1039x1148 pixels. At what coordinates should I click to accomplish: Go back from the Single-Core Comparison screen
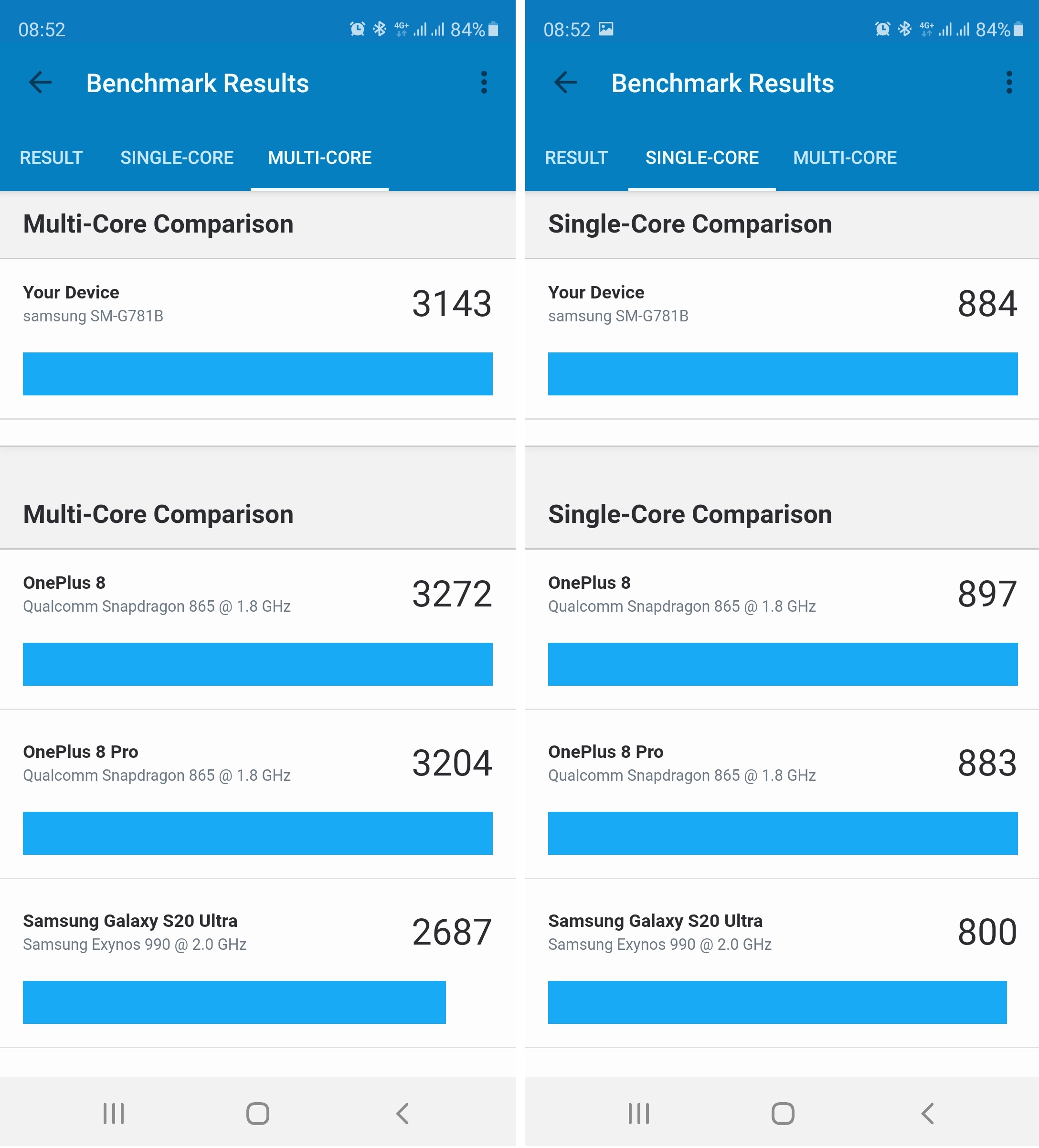tap(565, 83)
